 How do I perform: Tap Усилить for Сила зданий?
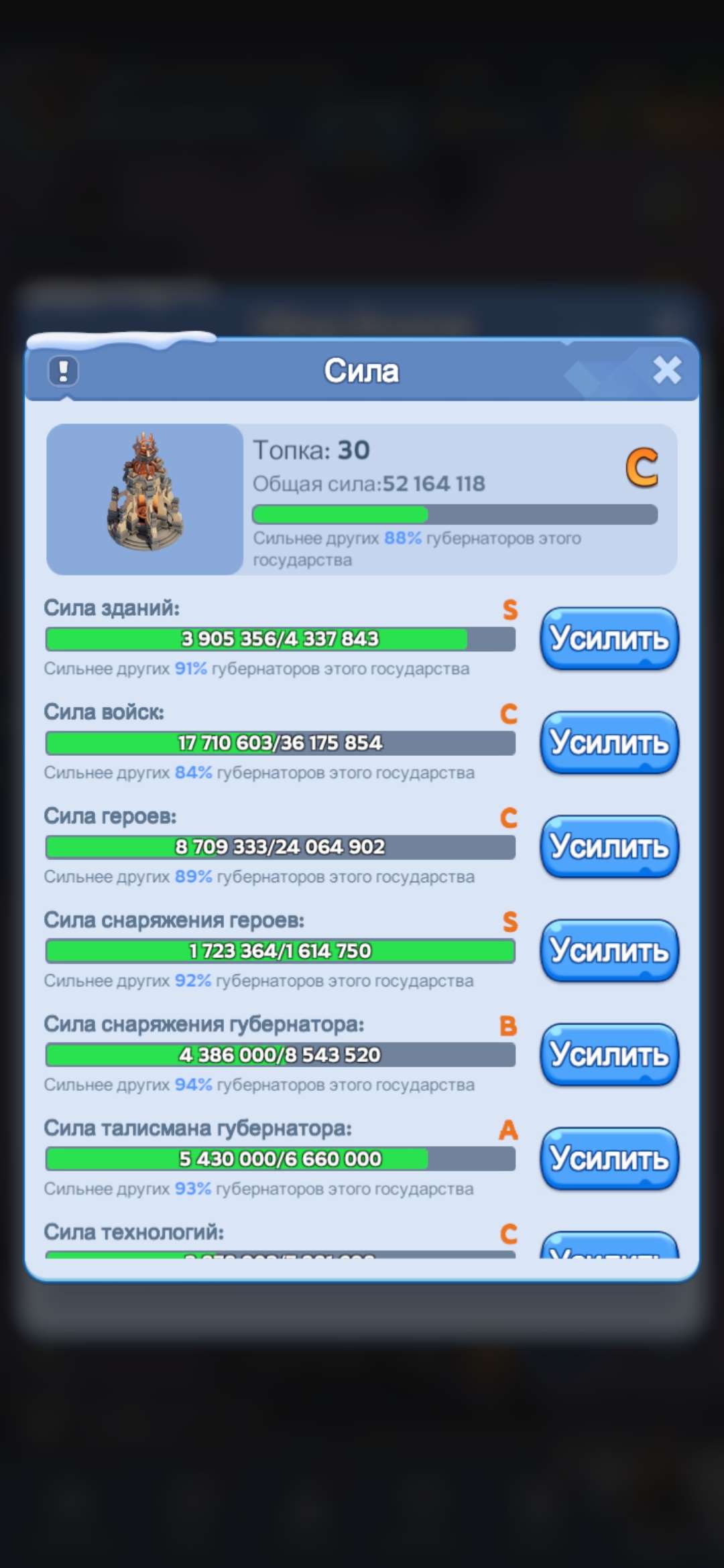(609, 639)
